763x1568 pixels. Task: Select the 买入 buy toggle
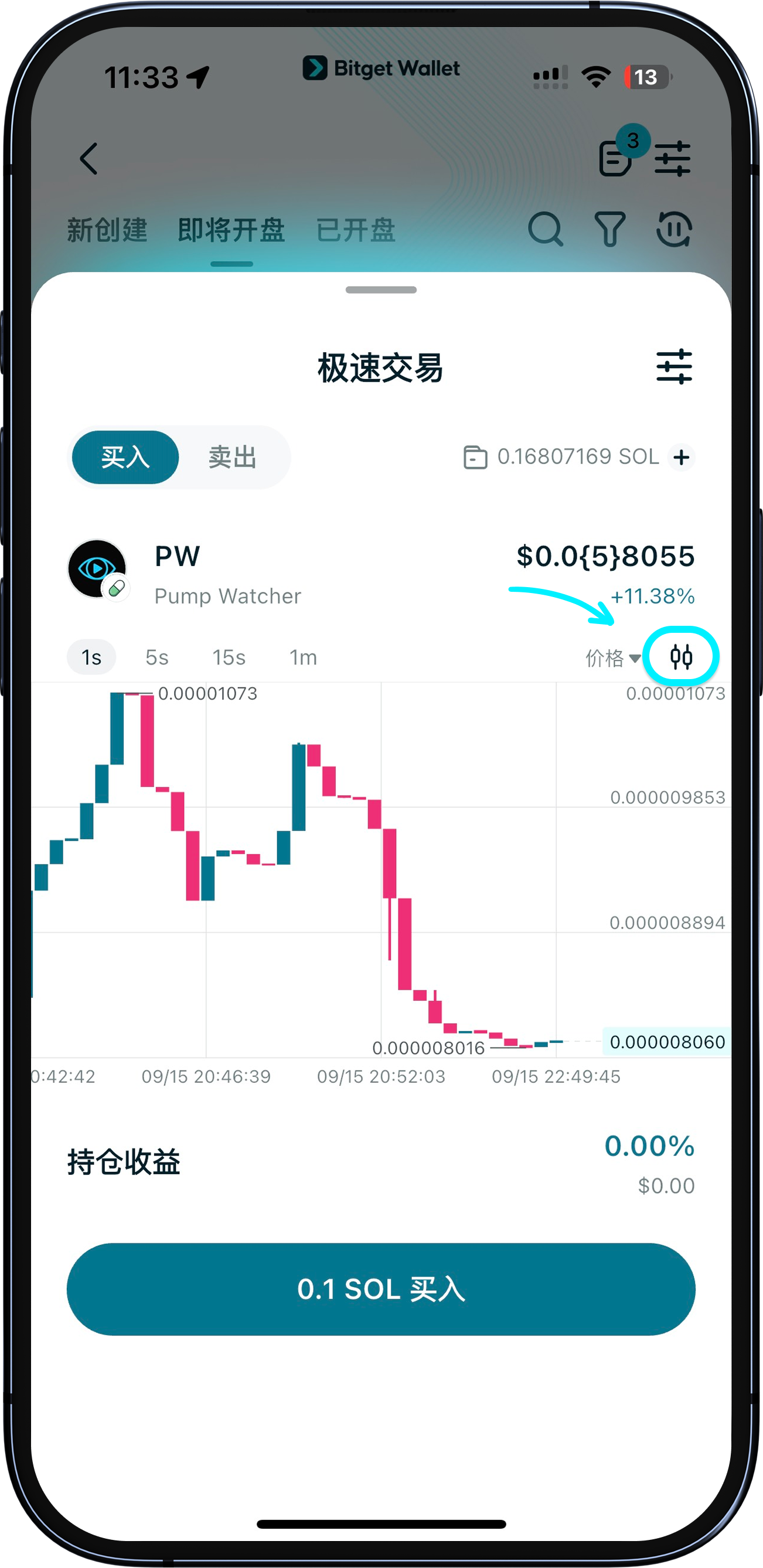coord(124,457)
